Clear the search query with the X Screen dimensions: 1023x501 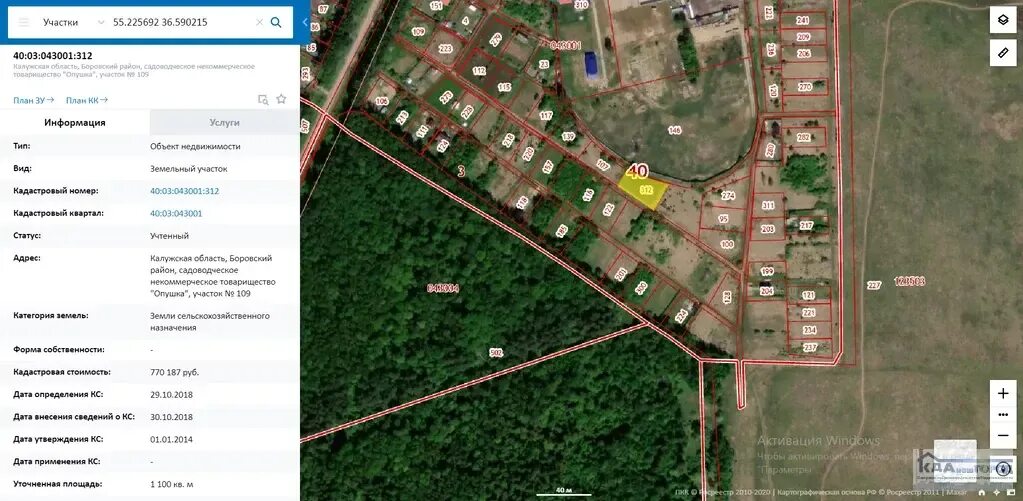click(260, 22)
